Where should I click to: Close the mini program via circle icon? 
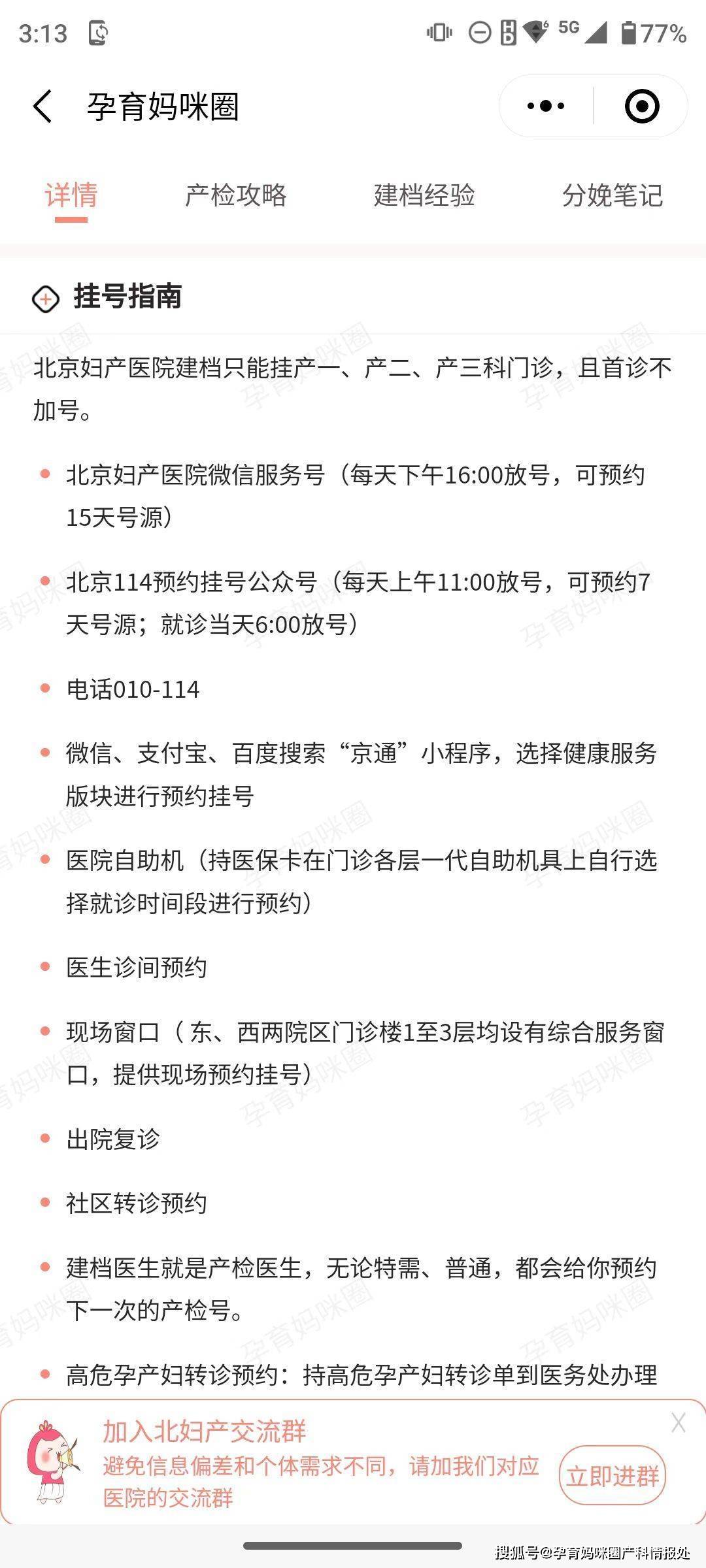pyautogui.click(x=641, y=106)
